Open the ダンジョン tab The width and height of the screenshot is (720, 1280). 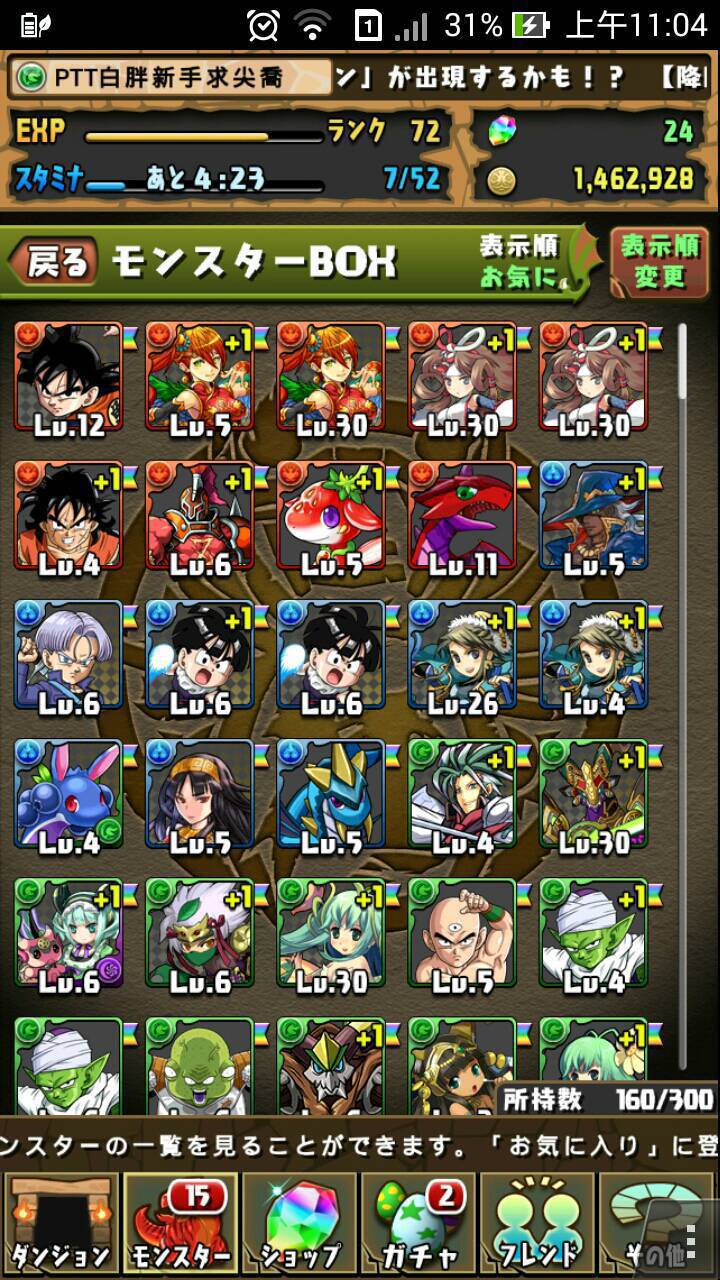(60, 1222)
